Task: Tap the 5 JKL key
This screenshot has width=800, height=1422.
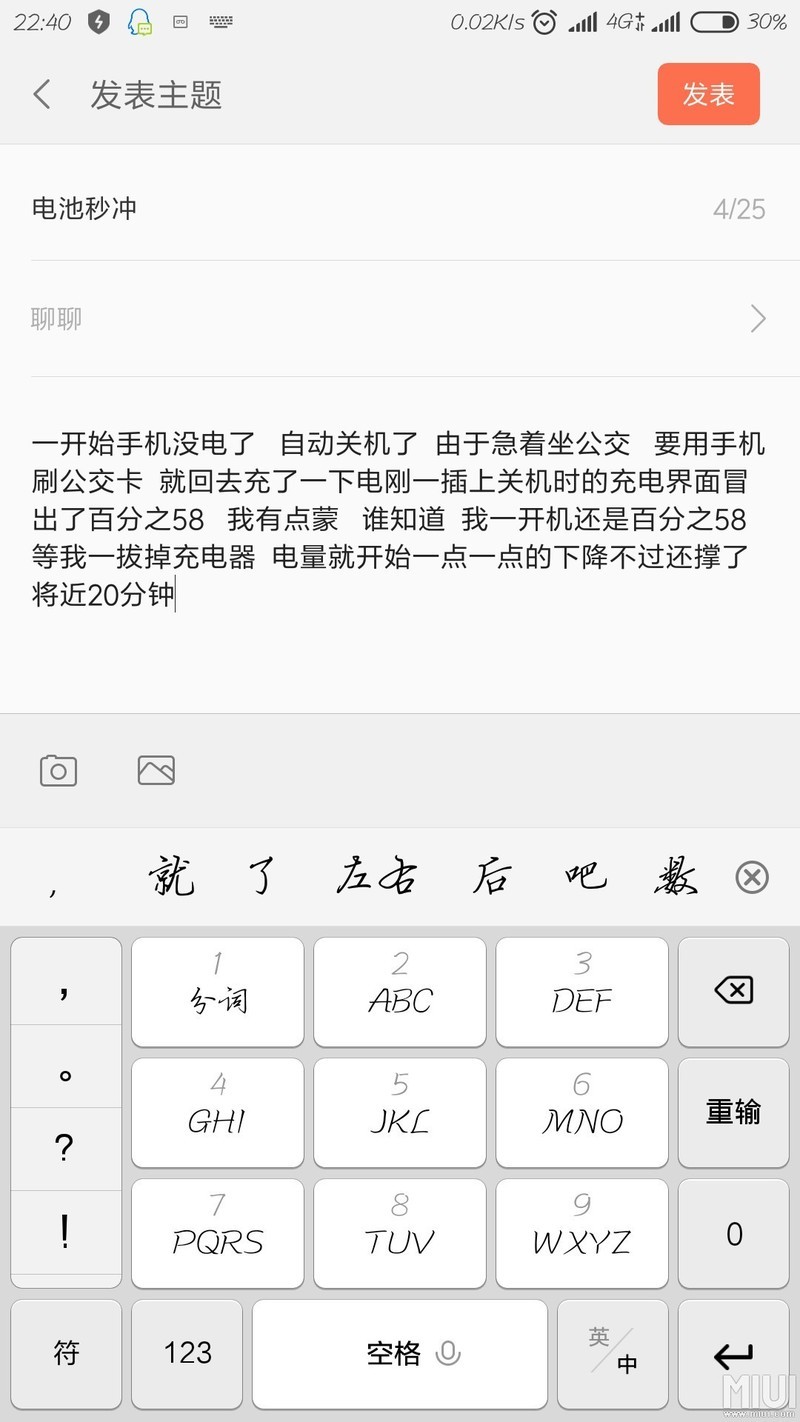Action: tap(400, 1112)
